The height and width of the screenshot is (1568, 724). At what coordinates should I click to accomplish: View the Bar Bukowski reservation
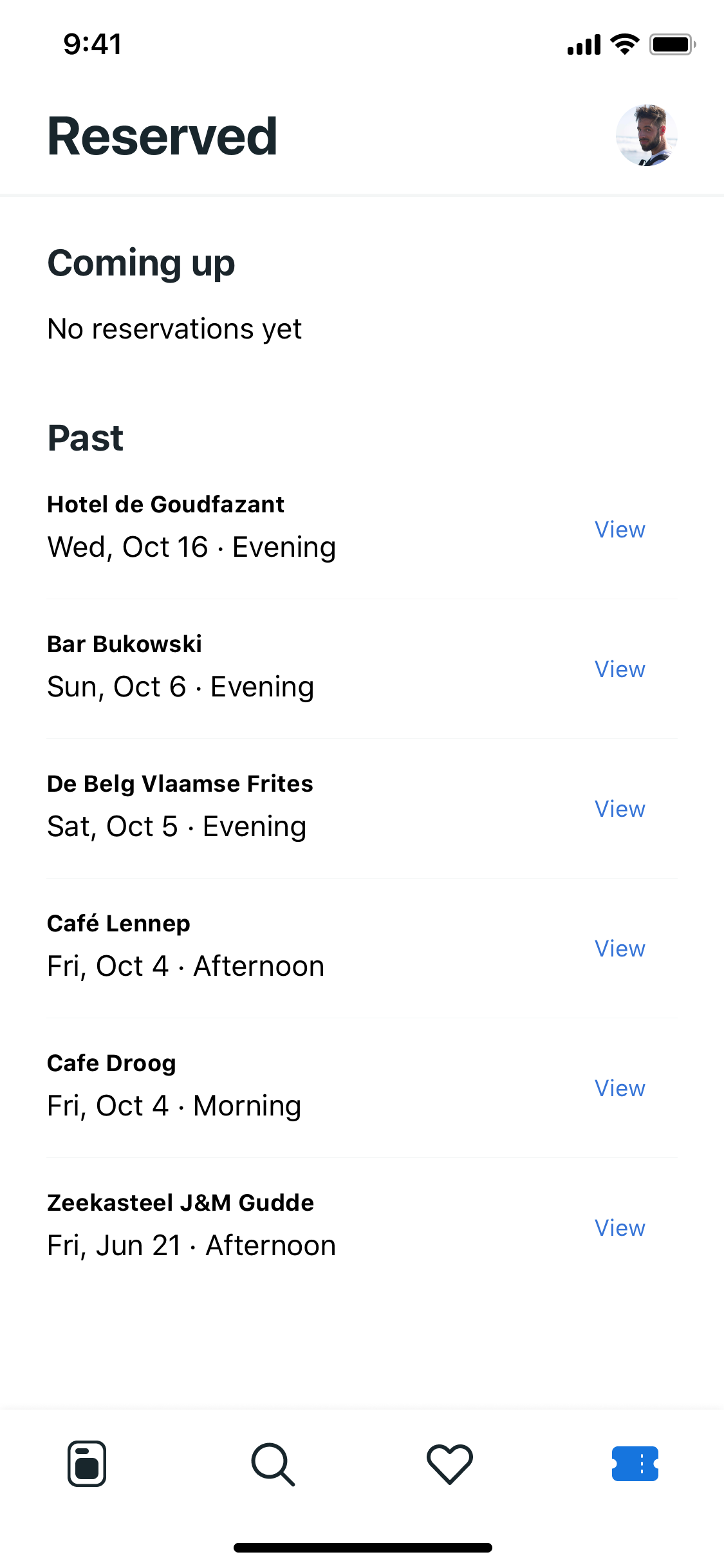tap(619, 669)
